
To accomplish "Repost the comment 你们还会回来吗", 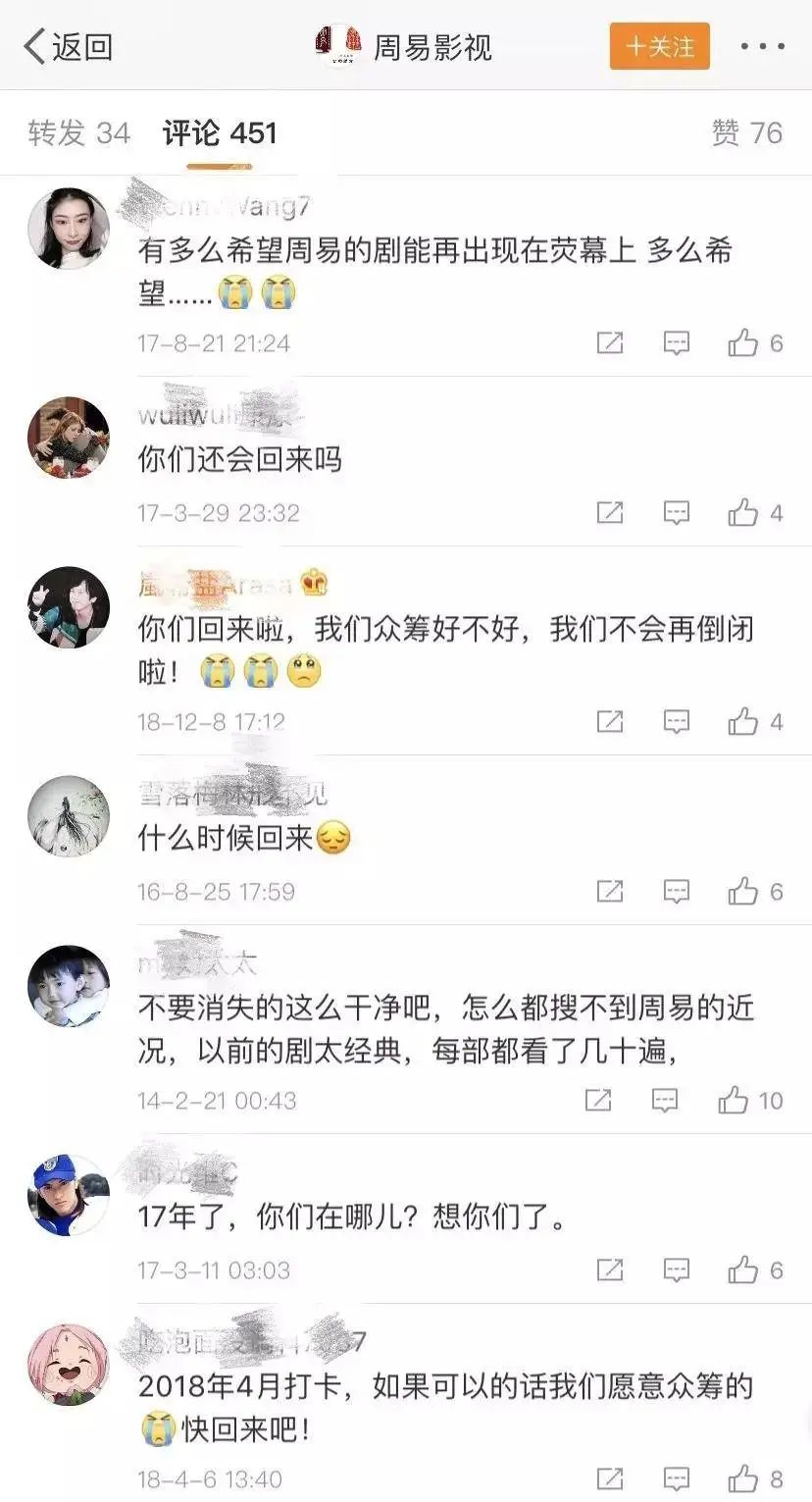I will (610, 512).
